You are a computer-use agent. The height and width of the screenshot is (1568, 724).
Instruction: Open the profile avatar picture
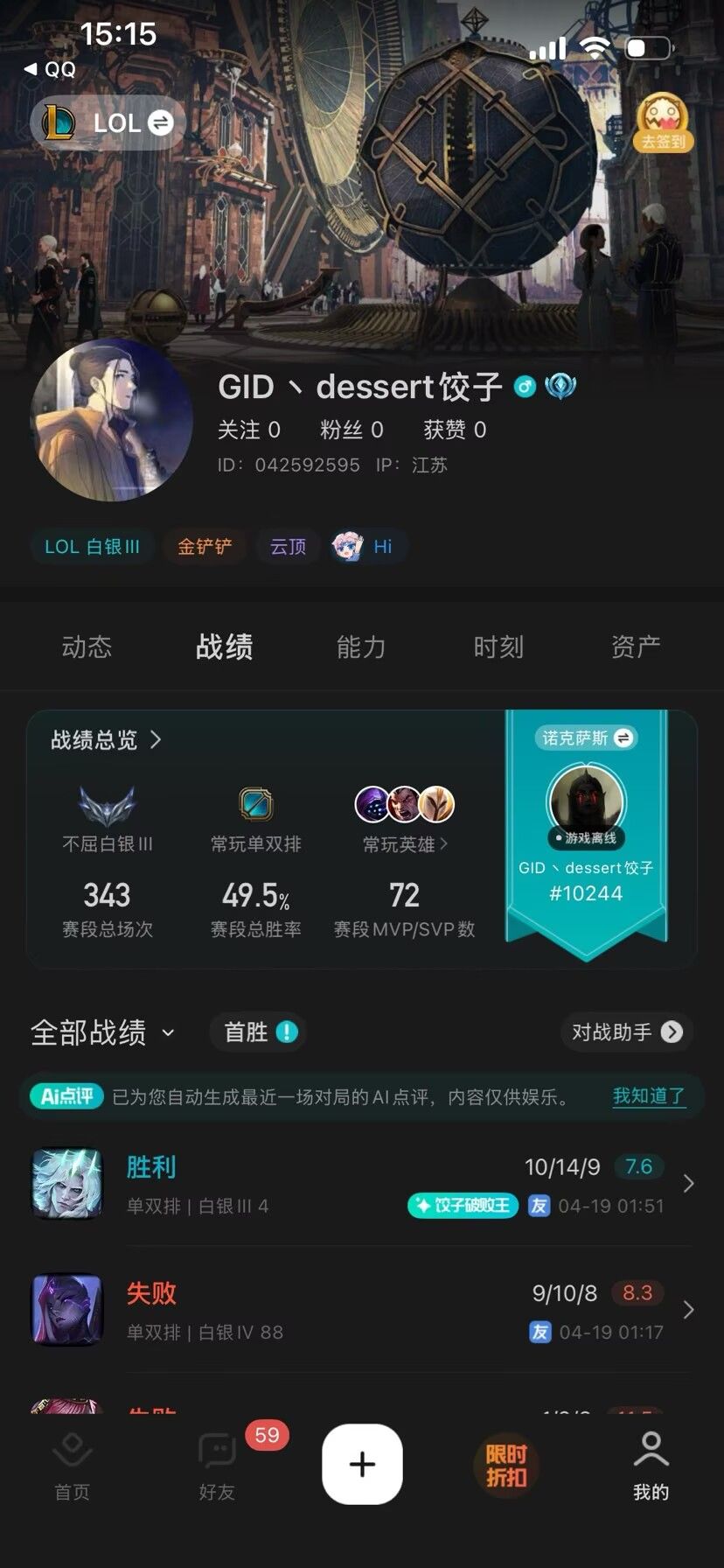point(112,420)
